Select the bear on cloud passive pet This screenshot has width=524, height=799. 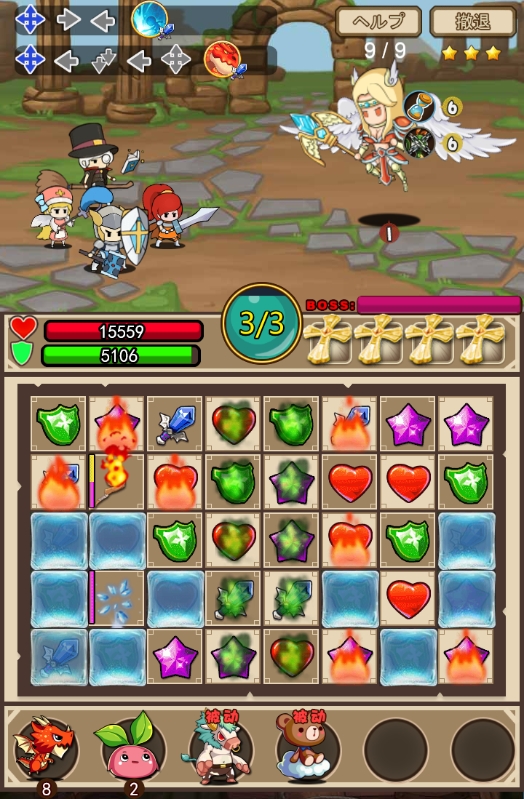[306, 748]
